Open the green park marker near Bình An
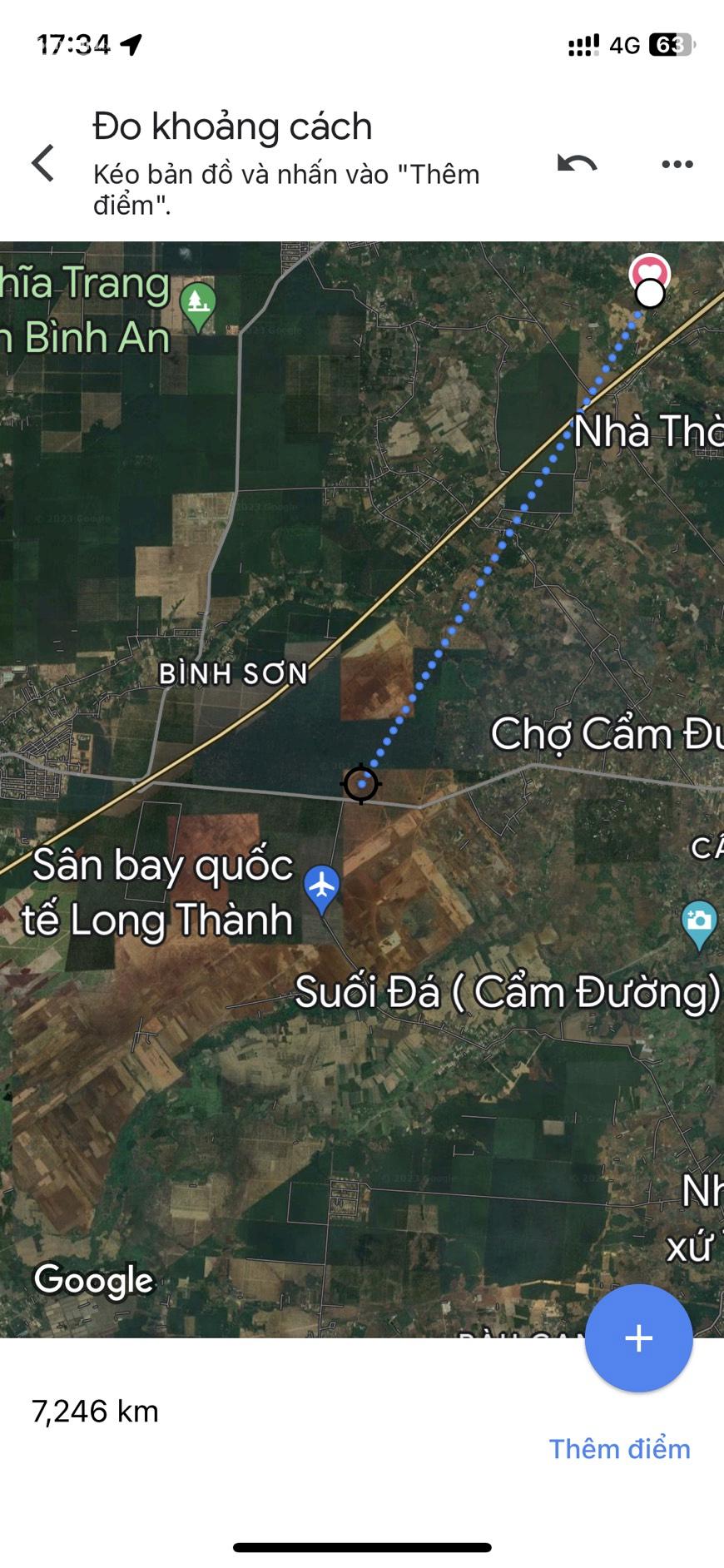724x1568 pixels. [198, 305]
